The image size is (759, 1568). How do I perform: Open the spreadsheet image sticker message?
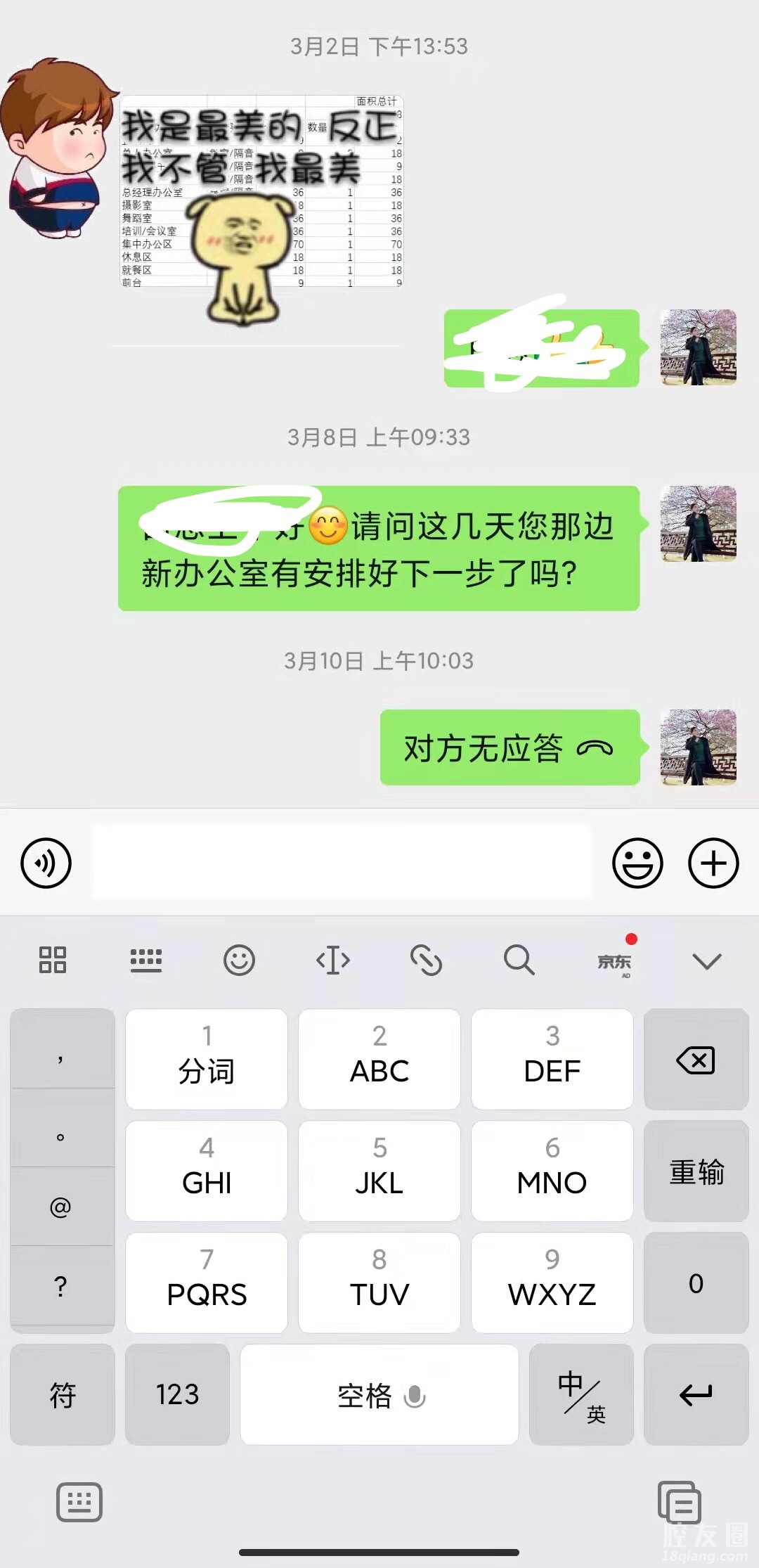[261, 191]
